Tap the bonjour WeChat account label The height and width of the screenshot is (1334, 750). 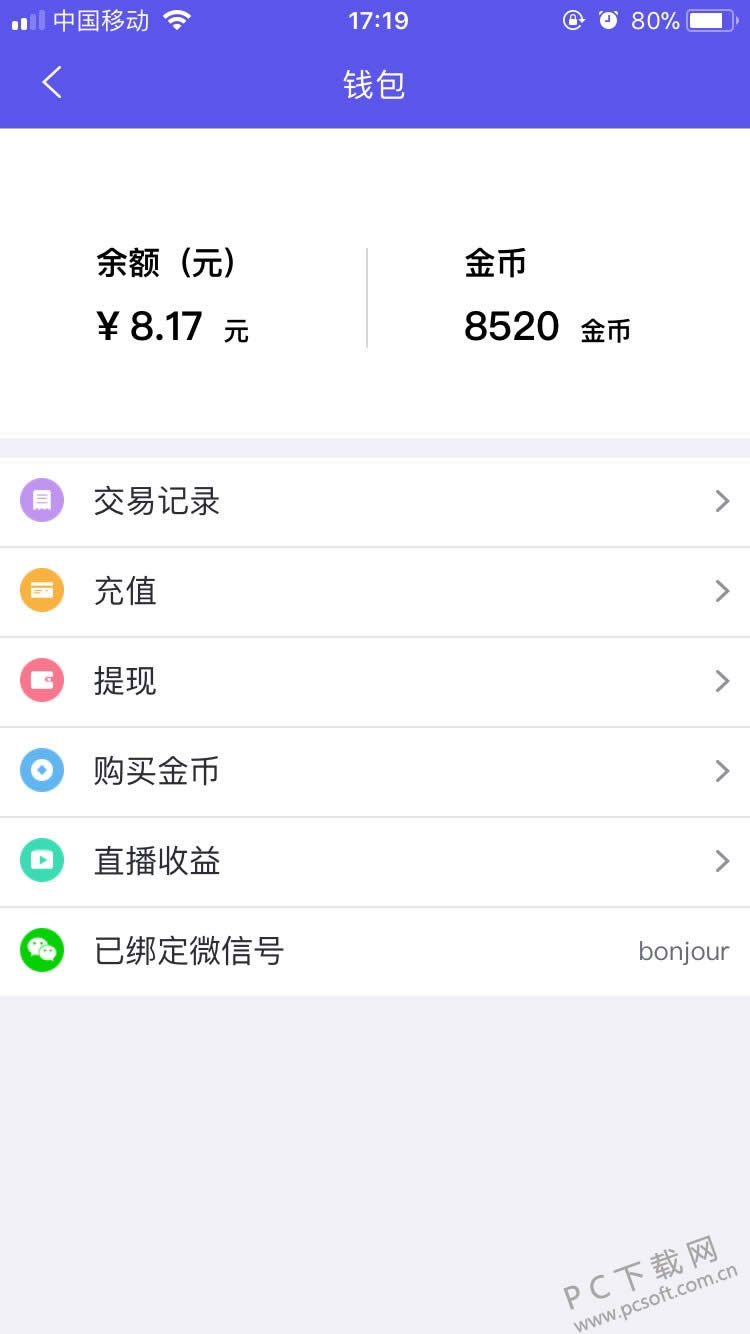tap(683, 951)
